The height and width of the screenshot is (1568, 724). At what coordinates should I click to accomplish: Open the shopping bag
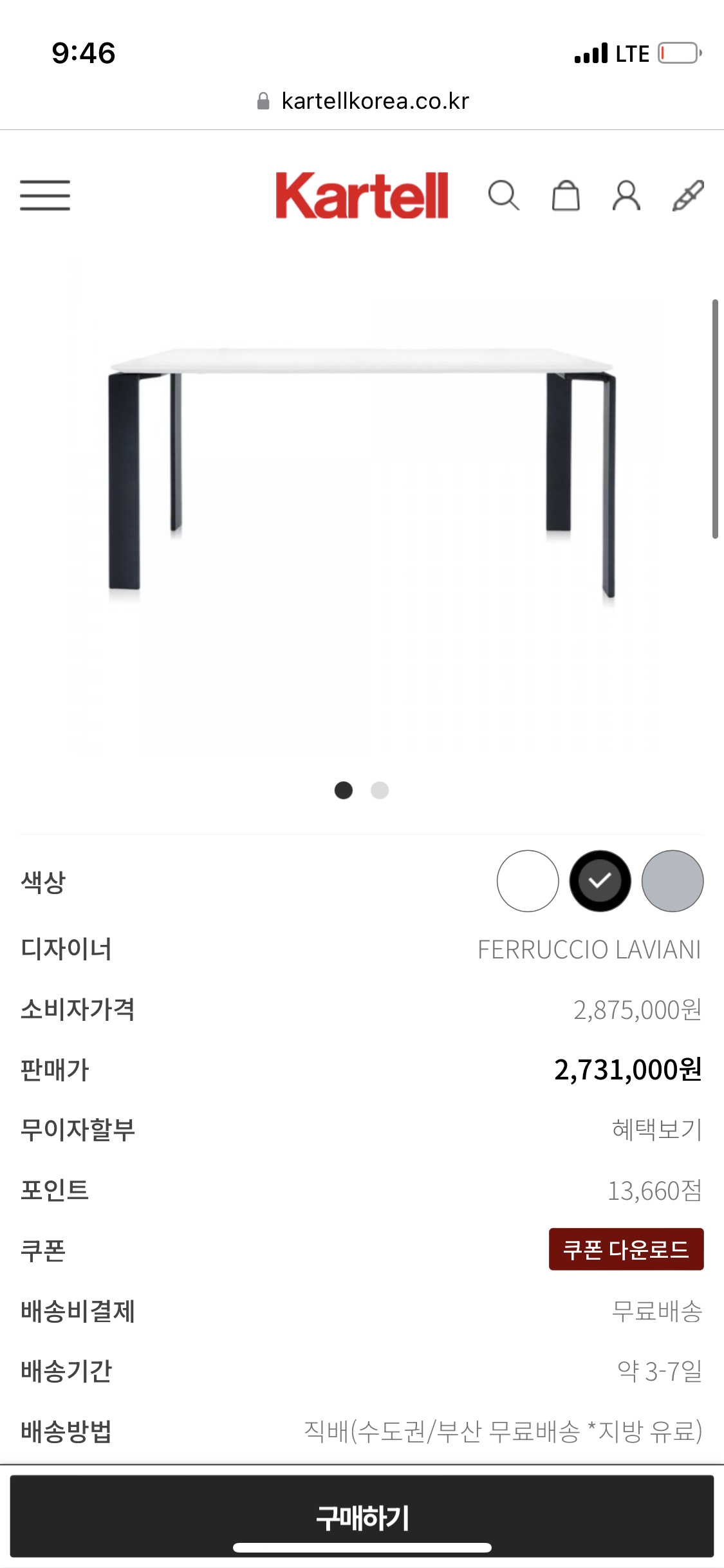566,195
